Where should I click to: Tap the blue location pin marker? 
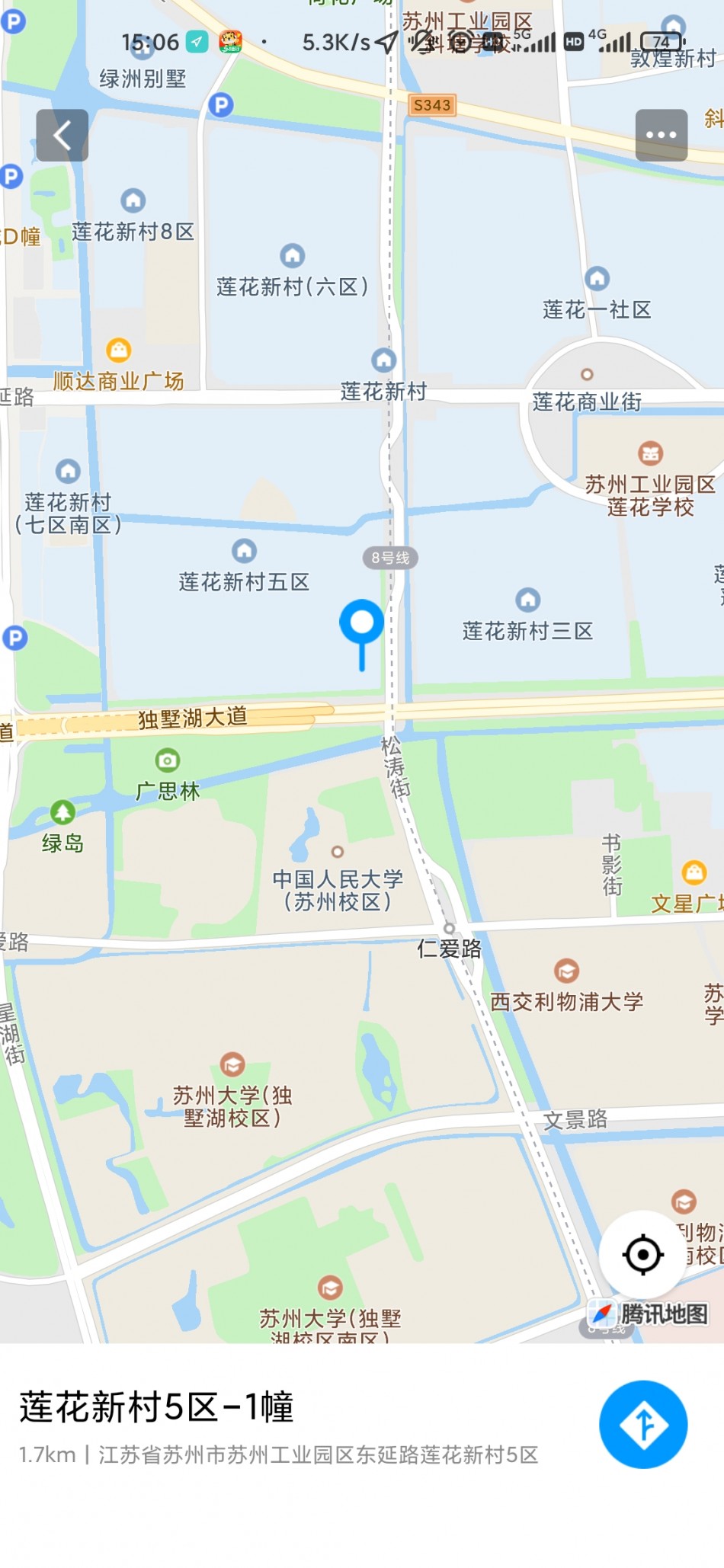[361, 625]
